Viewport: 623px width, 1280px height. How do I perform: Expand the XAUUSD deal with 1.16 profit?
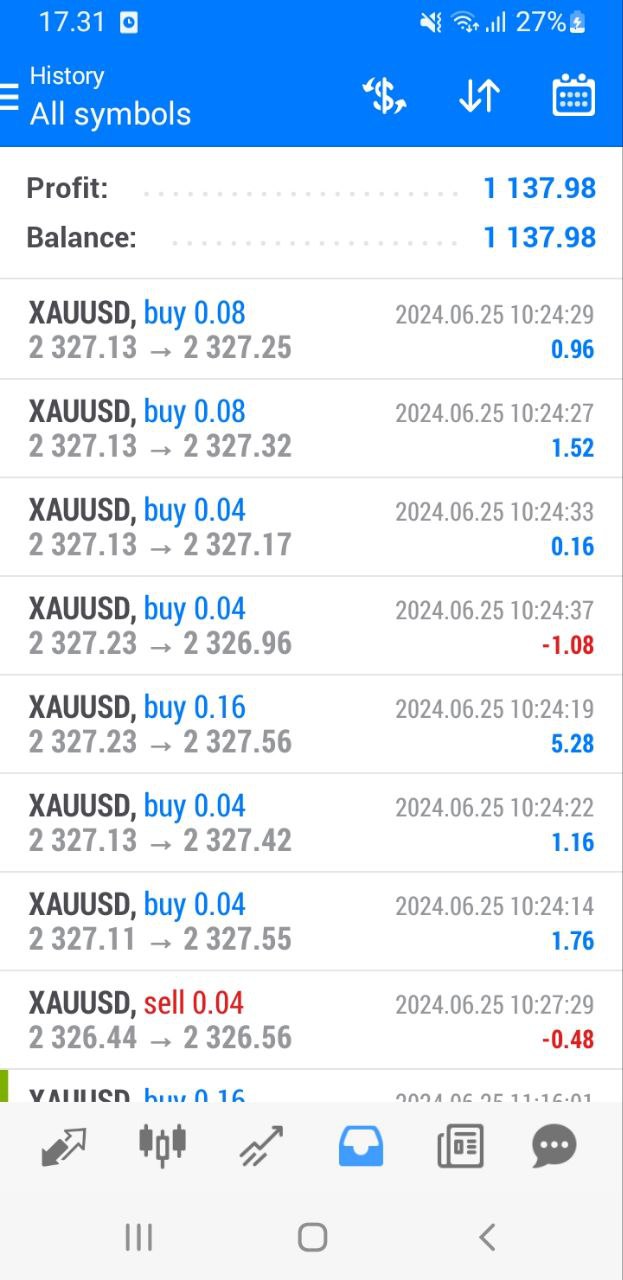(x=311, y=822)
